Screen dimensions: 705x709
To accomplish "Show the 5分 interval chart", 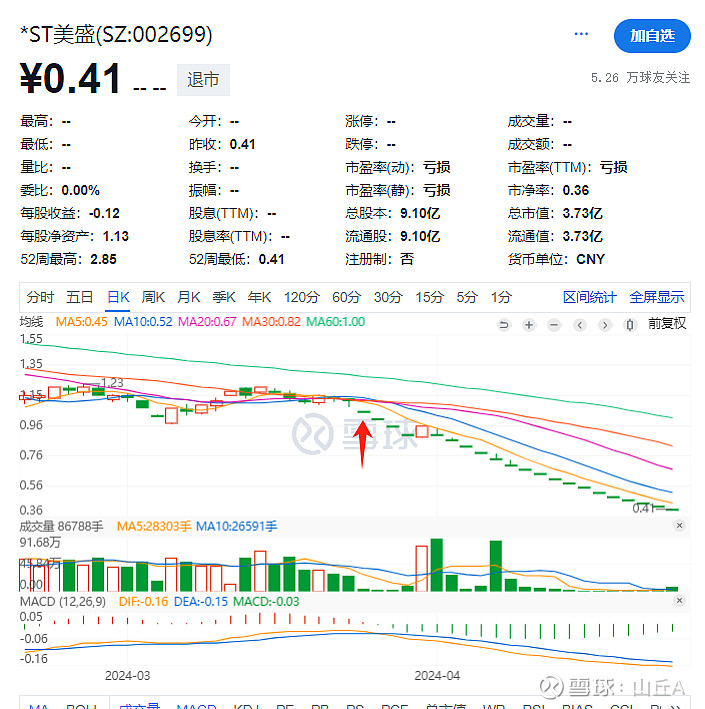I will (x=467, y=297).
